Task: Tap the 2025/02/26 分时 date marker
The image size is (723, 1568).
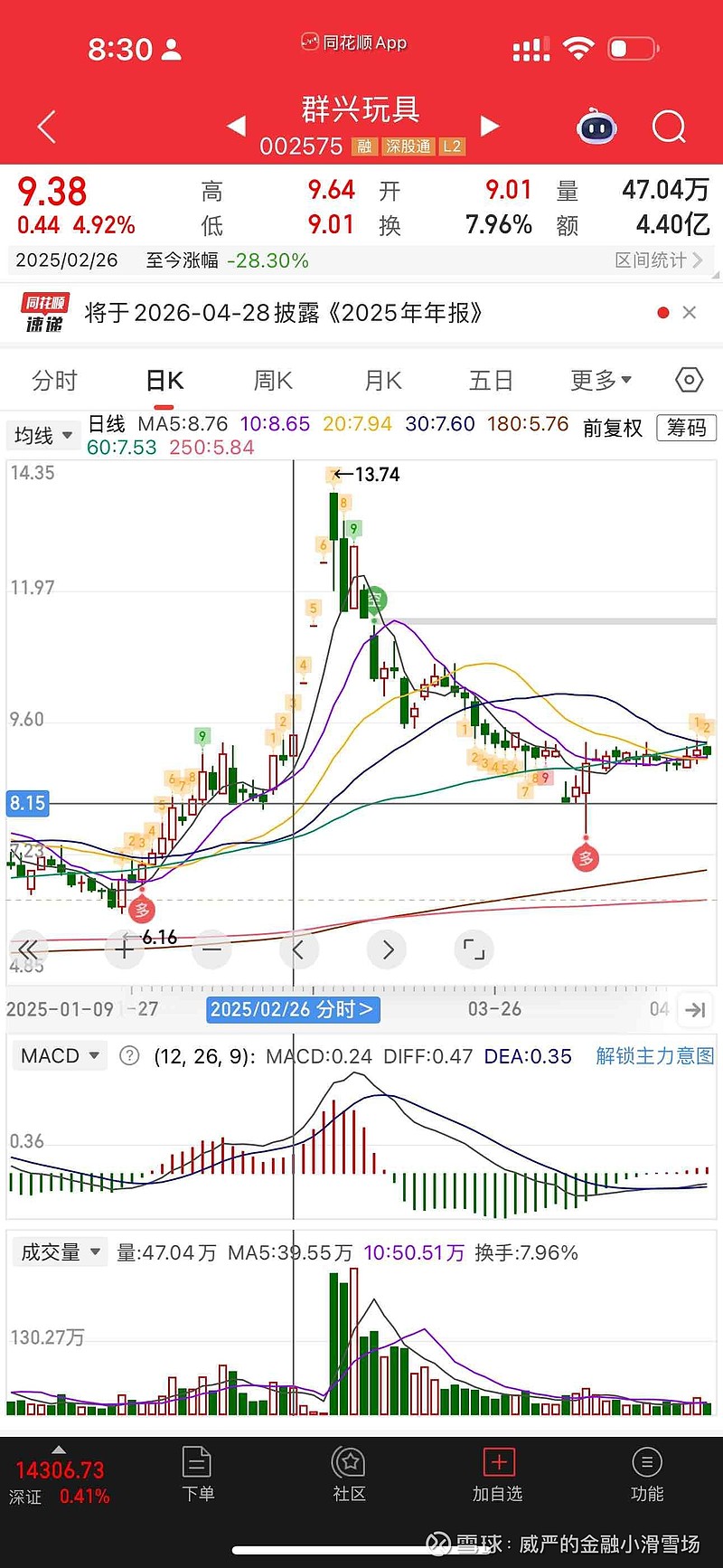Action: 292,1010
